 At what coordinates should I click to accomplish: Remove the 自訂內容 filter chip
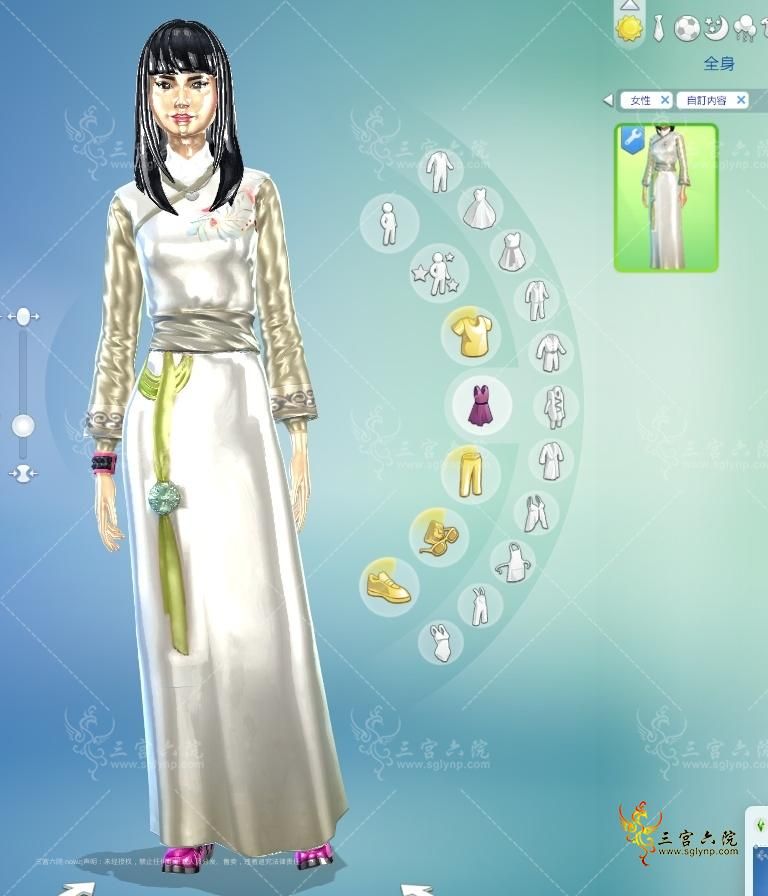tap(741, 100)
